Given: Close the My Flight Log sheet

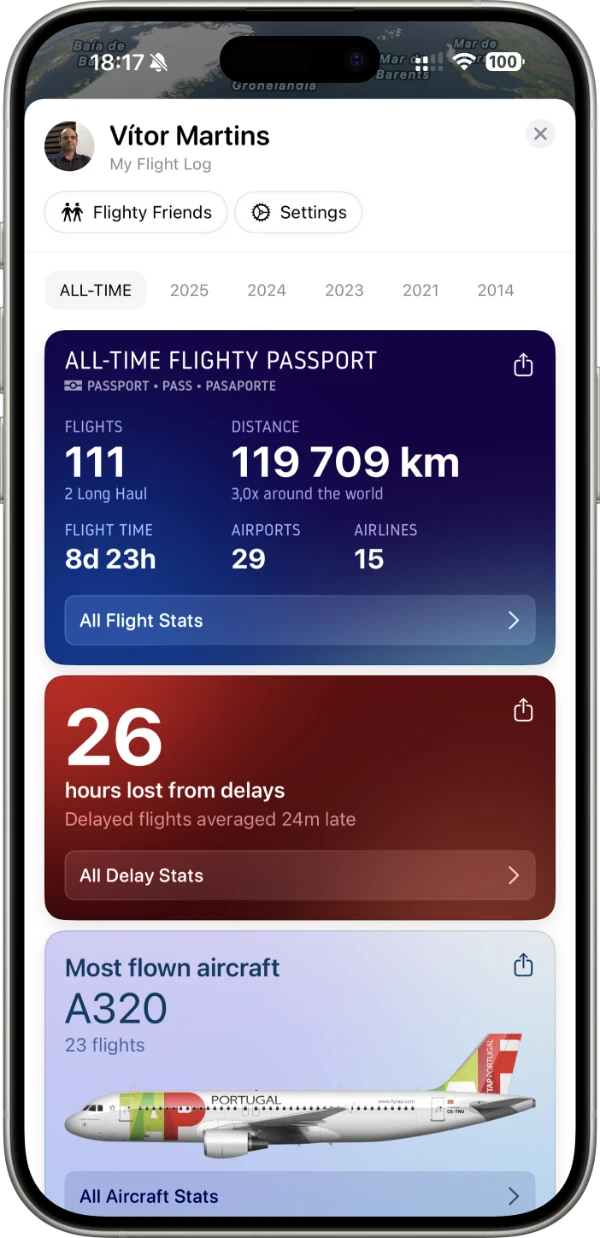Looking at the screenshot, I should pyautogui.click(x=540, y=134).
